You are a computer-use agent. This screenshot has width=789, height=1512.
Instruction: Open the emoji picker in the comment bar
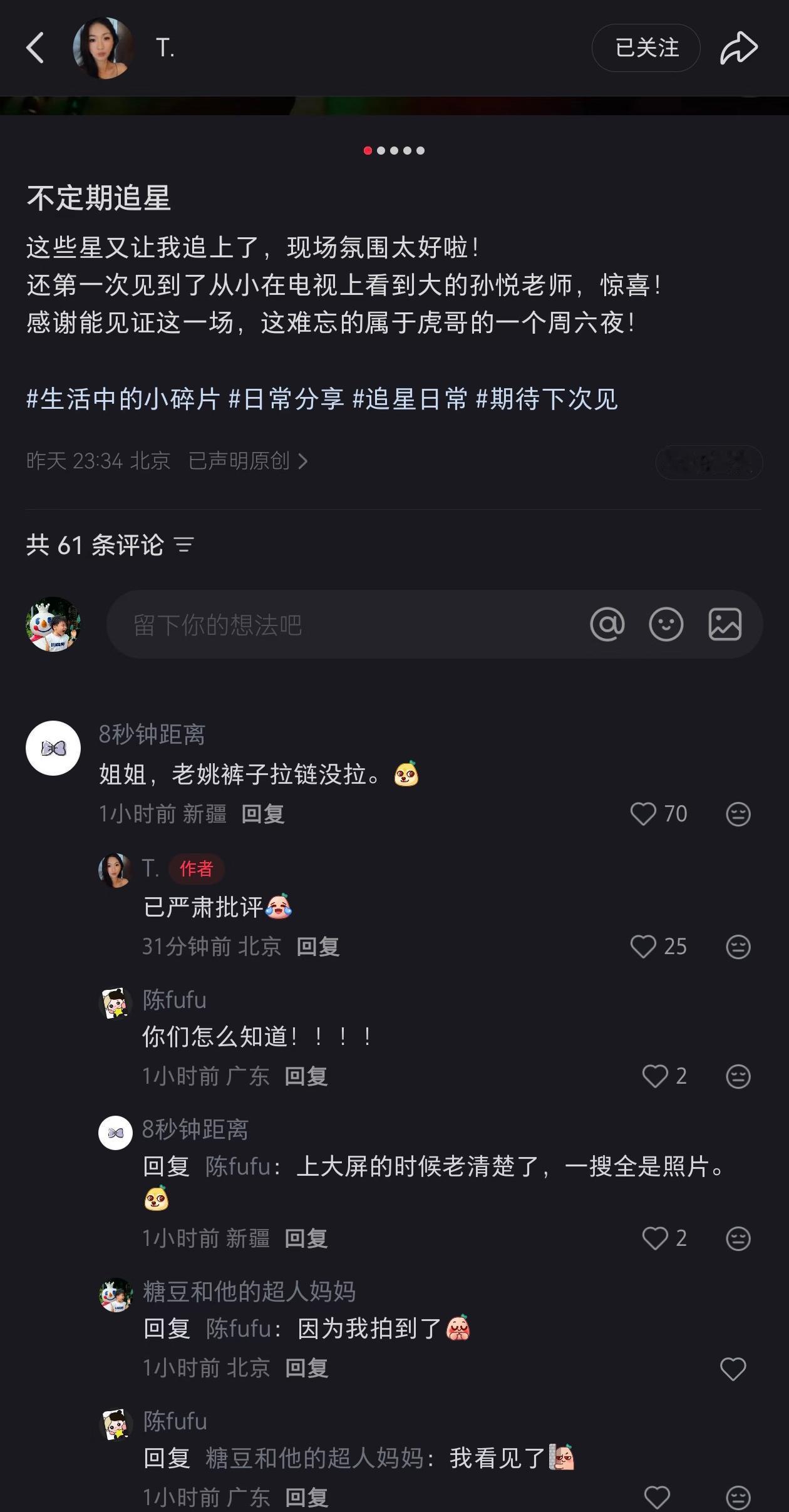click(x=667, y=624)
